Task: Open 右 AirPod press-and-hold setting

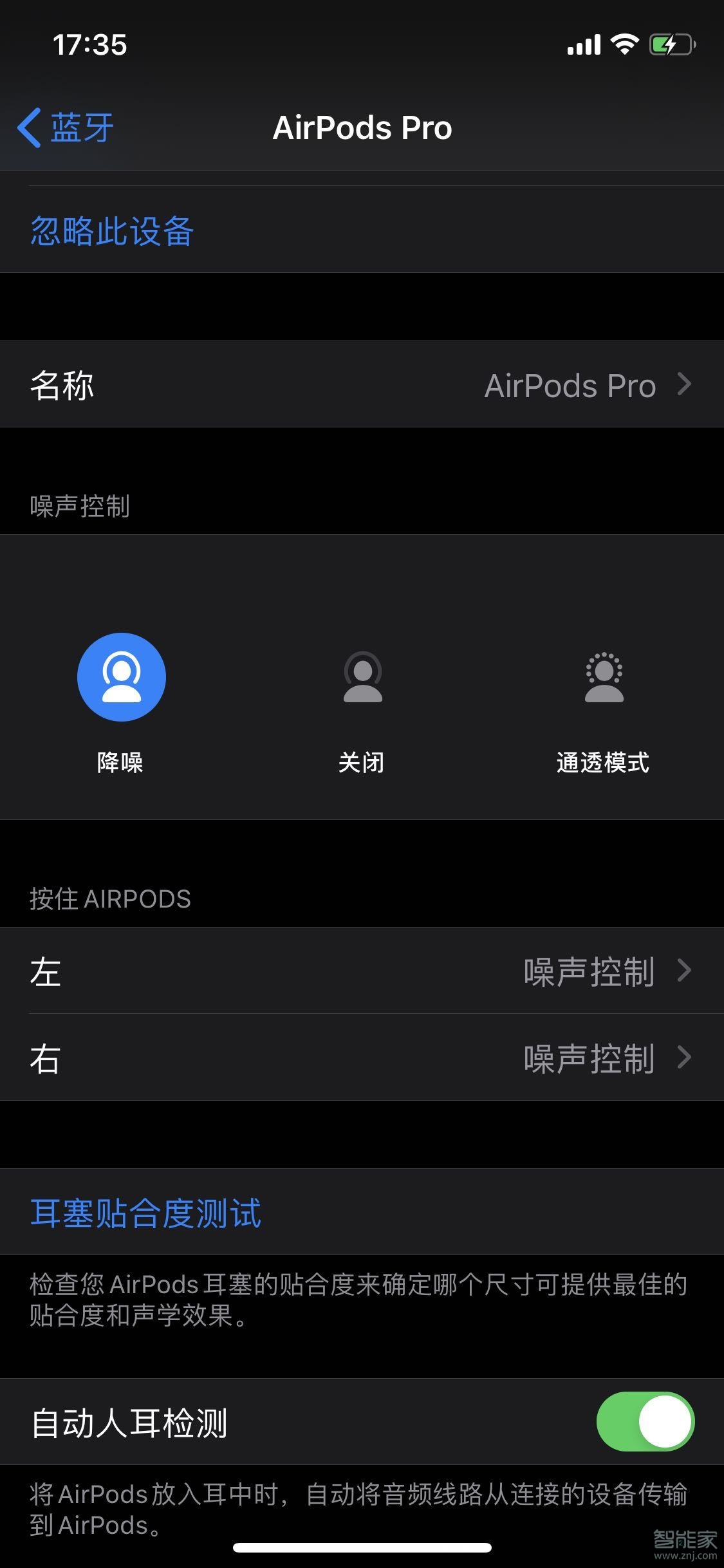Action: (x=362, y=1058)
